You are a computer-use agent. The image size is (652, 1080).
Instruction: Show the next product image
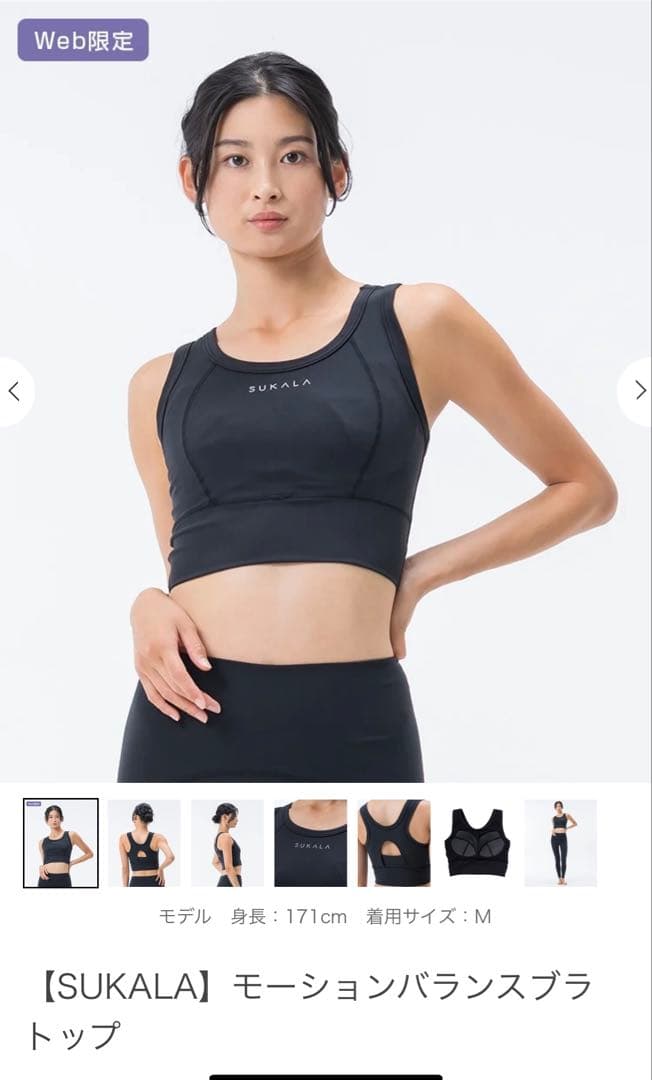pyautogui.click(x=638, y=392)
